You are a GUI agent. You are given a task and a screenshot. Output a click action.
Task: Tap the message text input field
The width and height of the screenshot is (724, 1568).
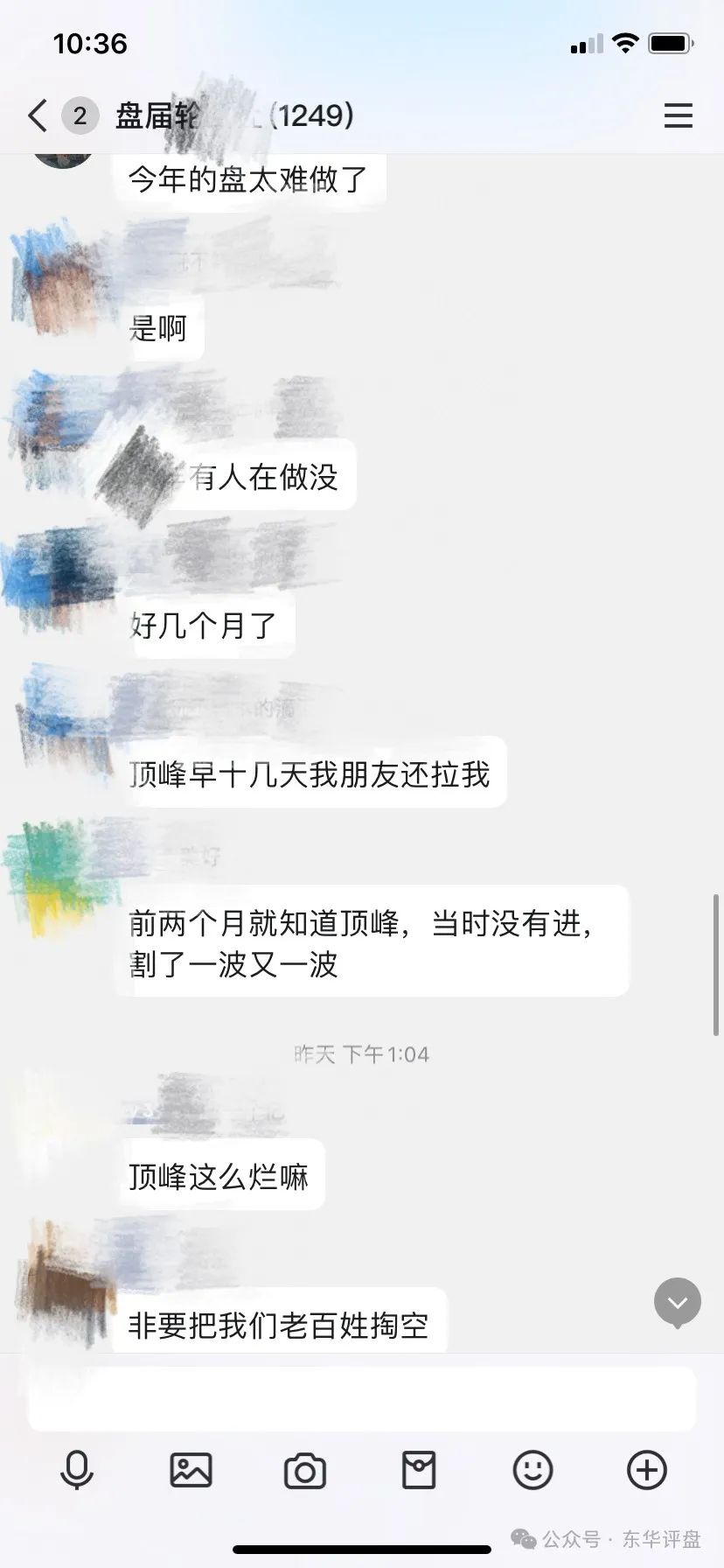tap(362, 1398)
